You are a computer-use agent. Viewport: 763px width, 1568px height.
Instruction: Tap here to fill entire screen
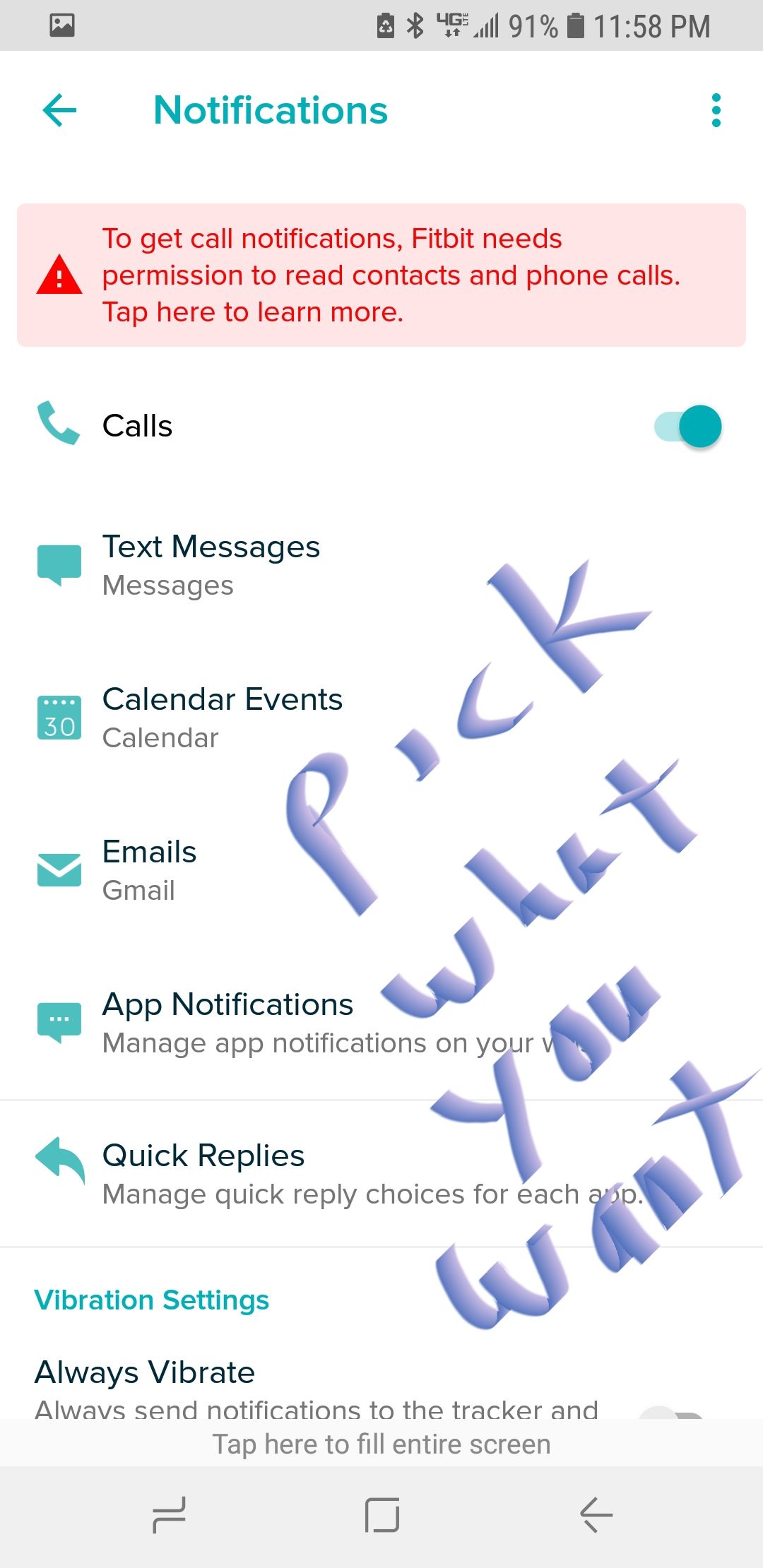coord(381,1444)
